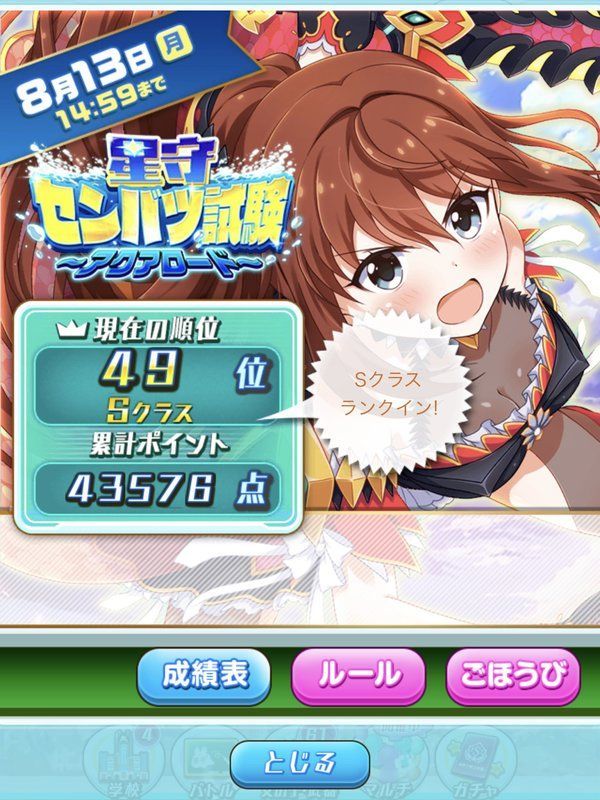Screen dimensions: 600x800
Task: Close the dialog with とじる
Action: tap(299, 764)
